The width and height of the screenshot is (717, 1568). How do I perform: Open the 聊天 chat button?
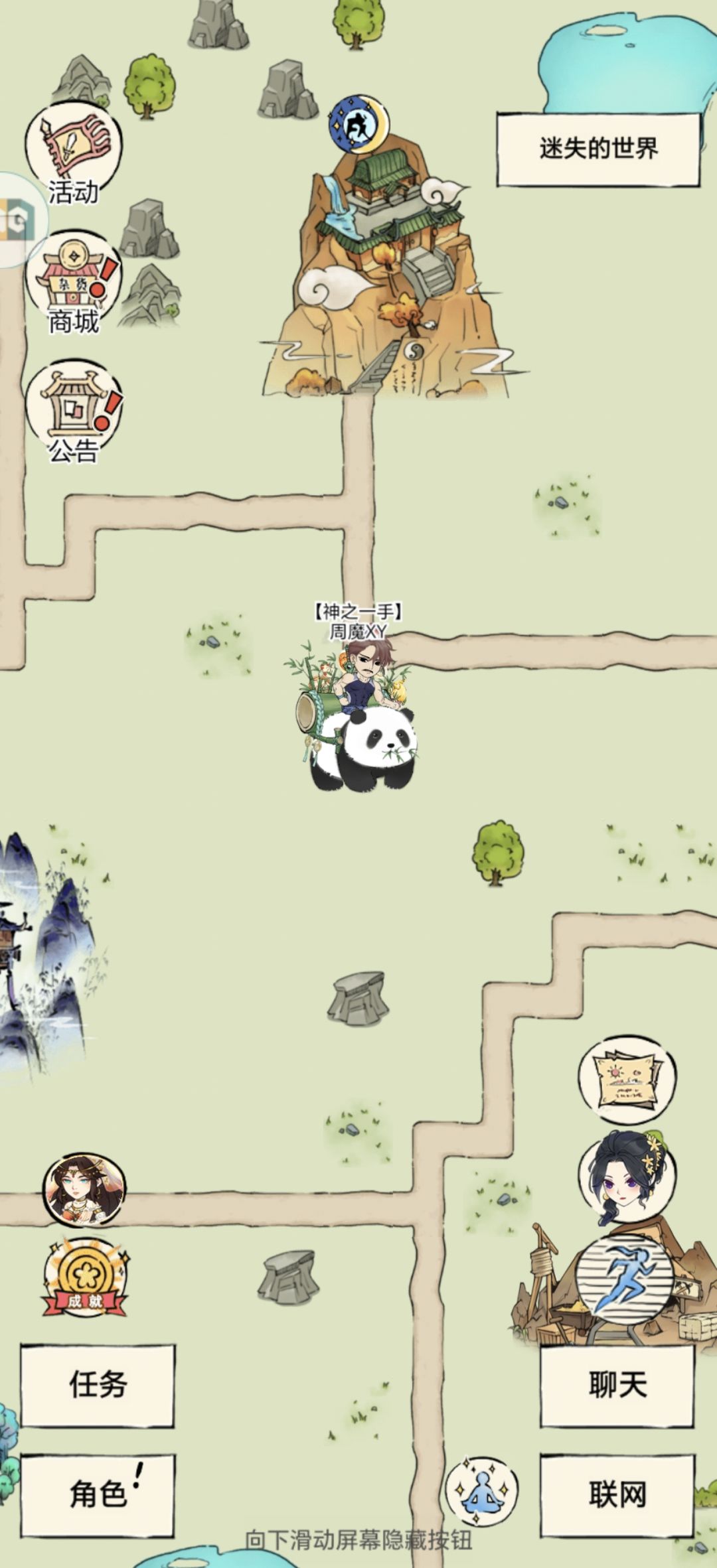617,1385
